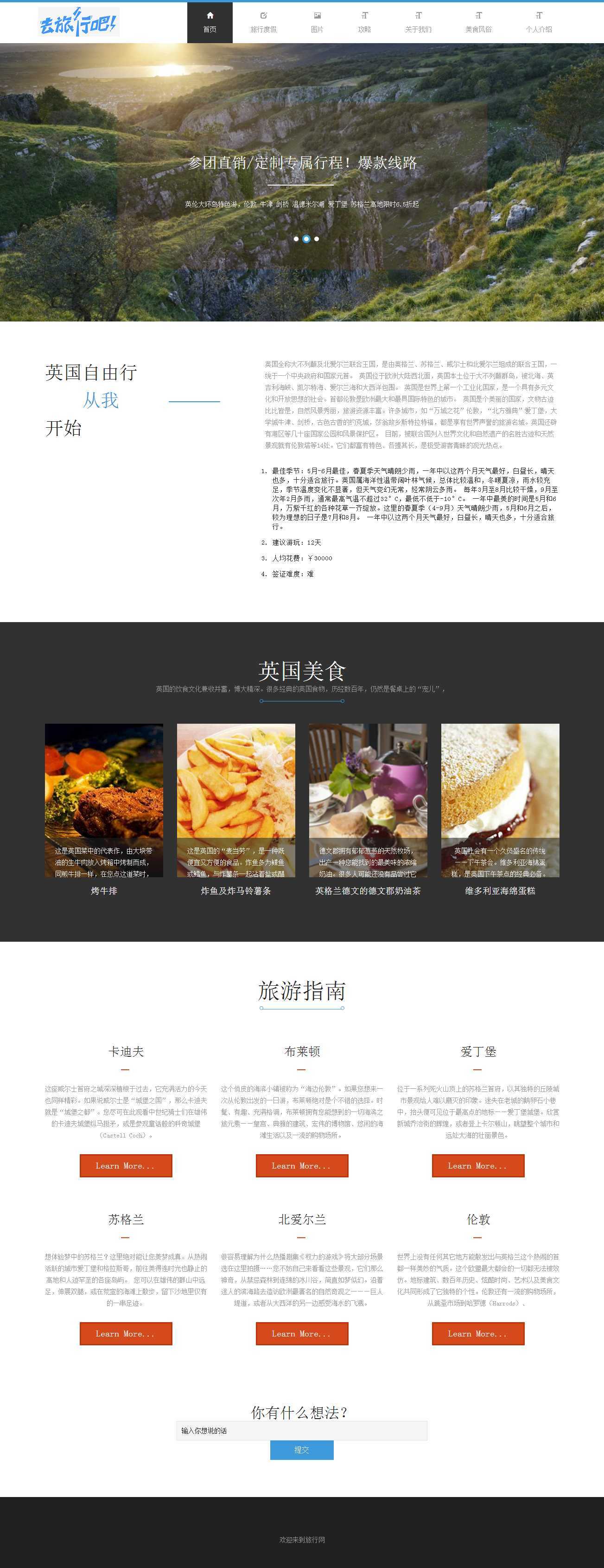Image resolution: width=604 pixels, height=1568 pixels.
Task: Open the 烤牛排 food card
Action: pos(104,800)
